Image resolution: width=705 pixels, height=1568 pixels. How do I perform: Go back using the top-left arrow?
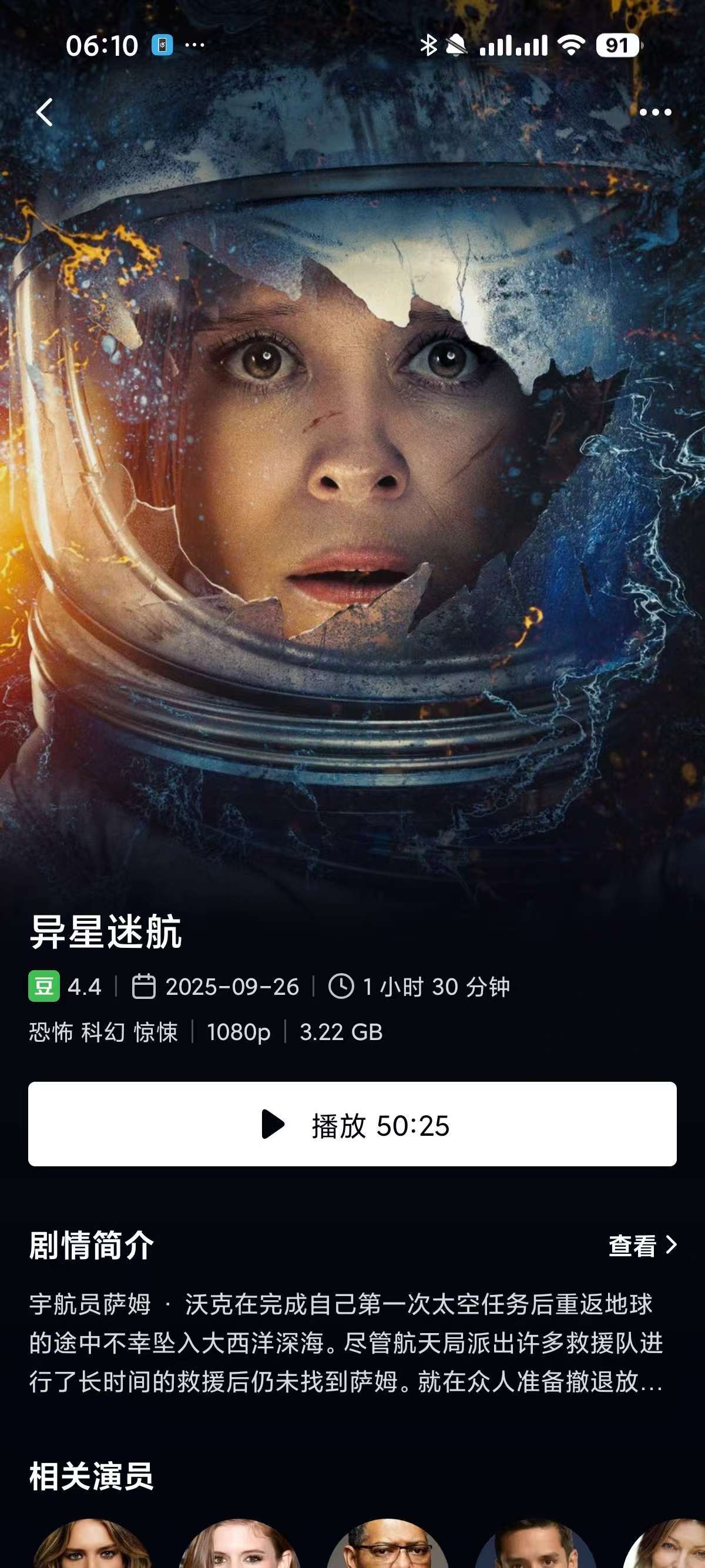(45, 113)
